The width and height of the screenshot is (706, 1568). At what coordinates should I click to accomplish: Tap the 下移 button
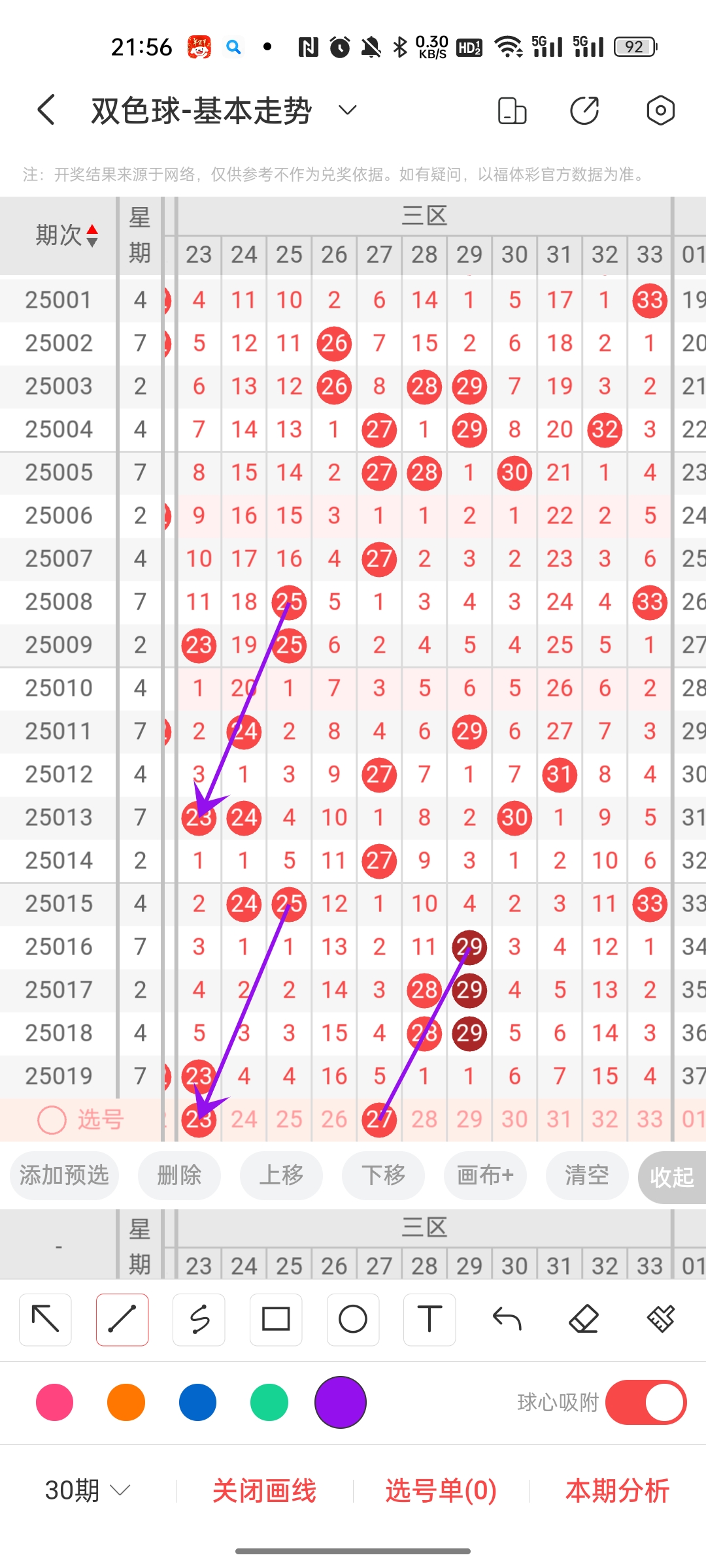[x=383, y=1175]
